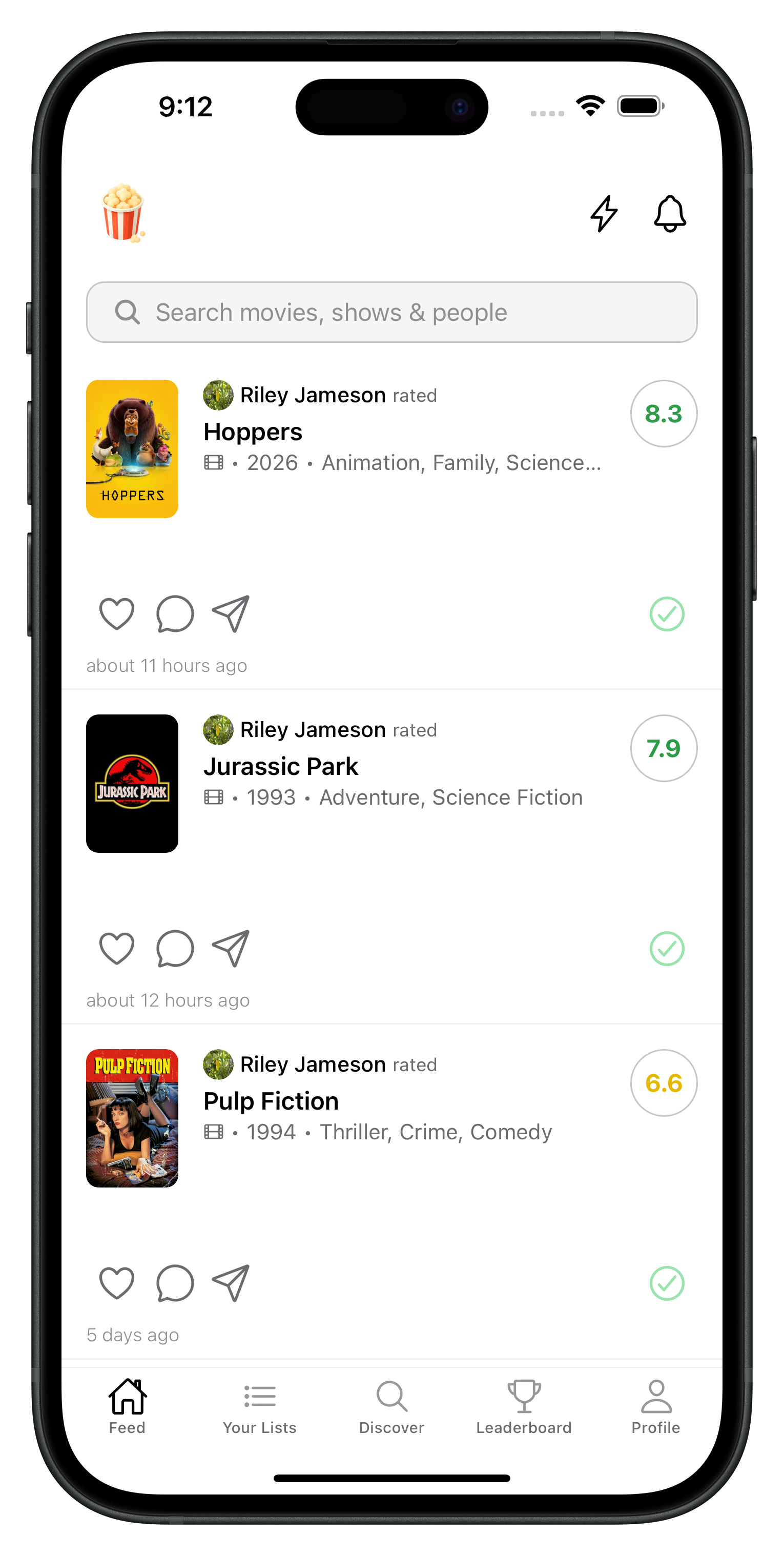Tap the search movies, shows & people field
Screen dimensions: 784x1556
coord(391,312)
